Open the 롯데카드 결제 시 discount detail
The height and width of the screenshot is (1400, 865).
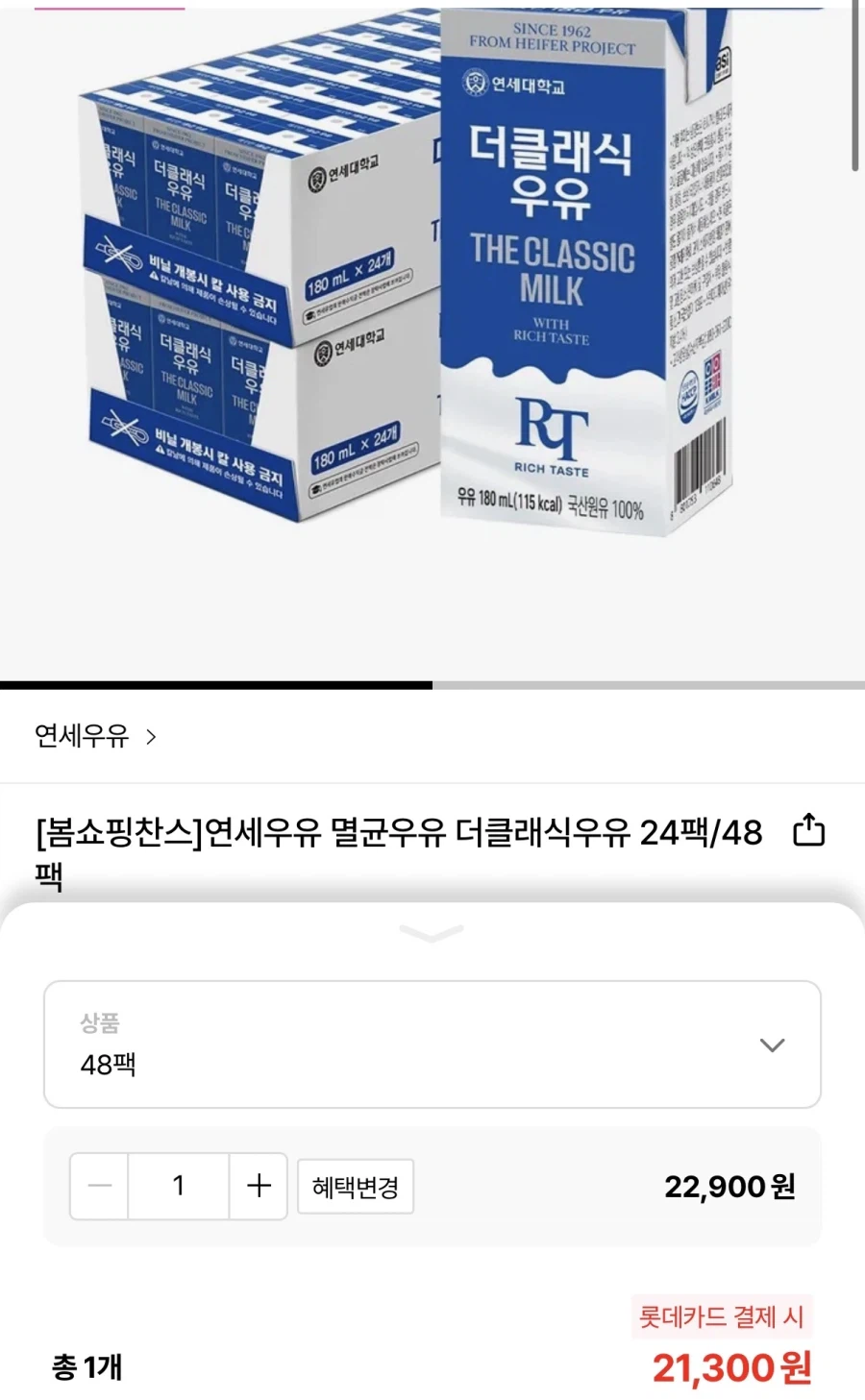tap(719, 1317)
